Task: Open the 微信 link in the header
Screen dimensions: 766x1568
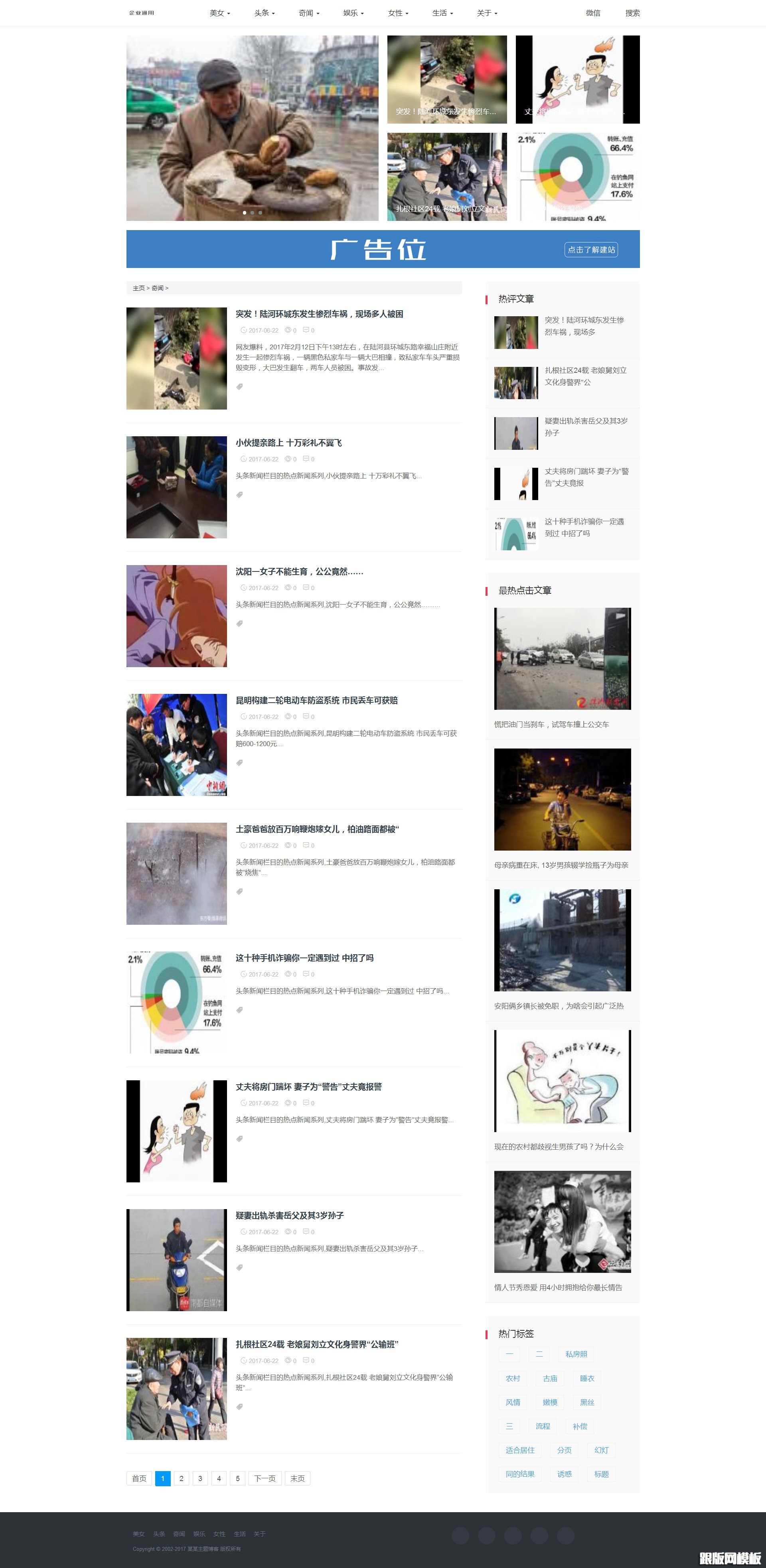Action: (x=592, y=13)
